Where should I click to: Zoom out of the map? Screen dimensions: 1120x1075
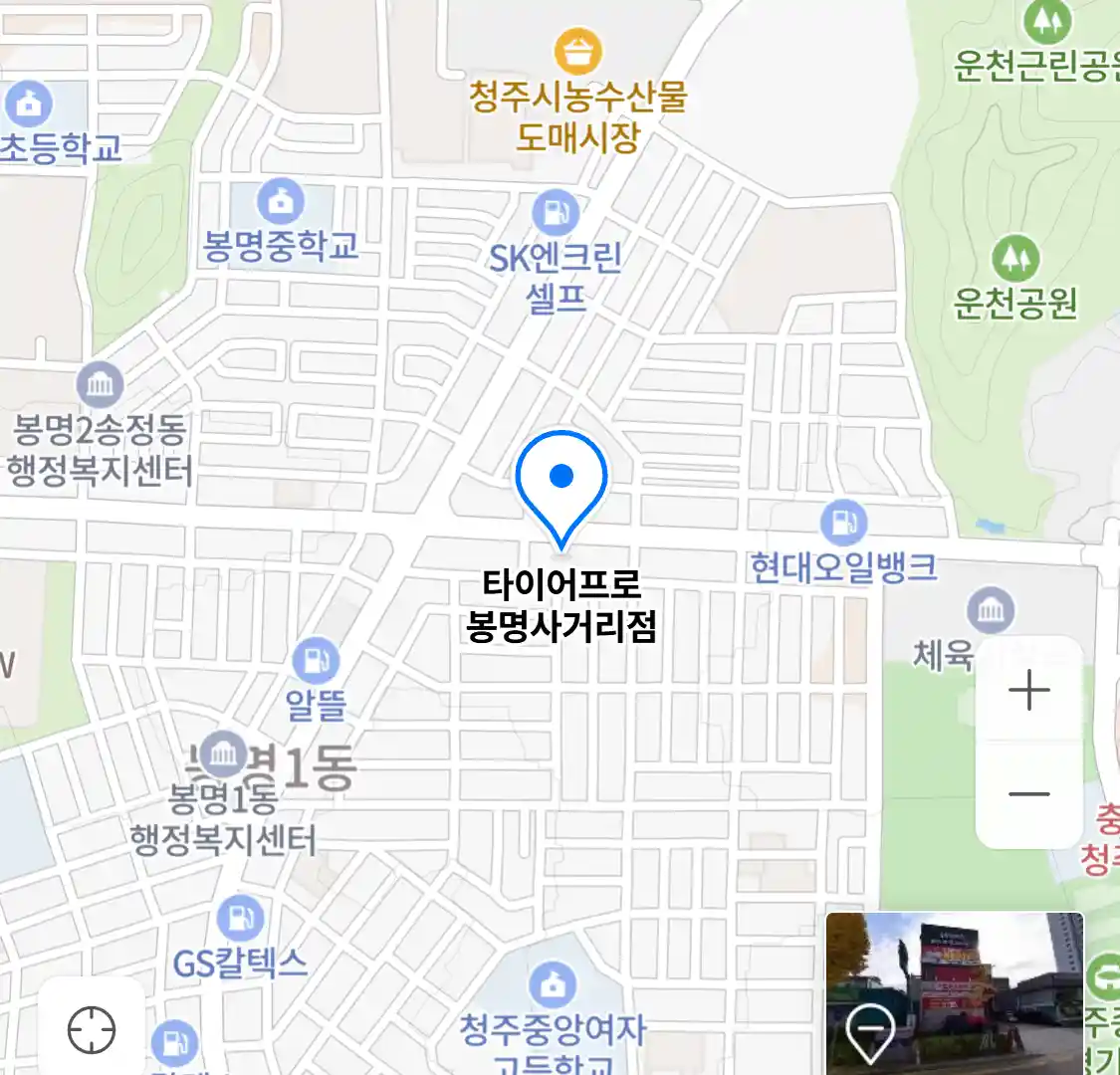coord(1028,794)
